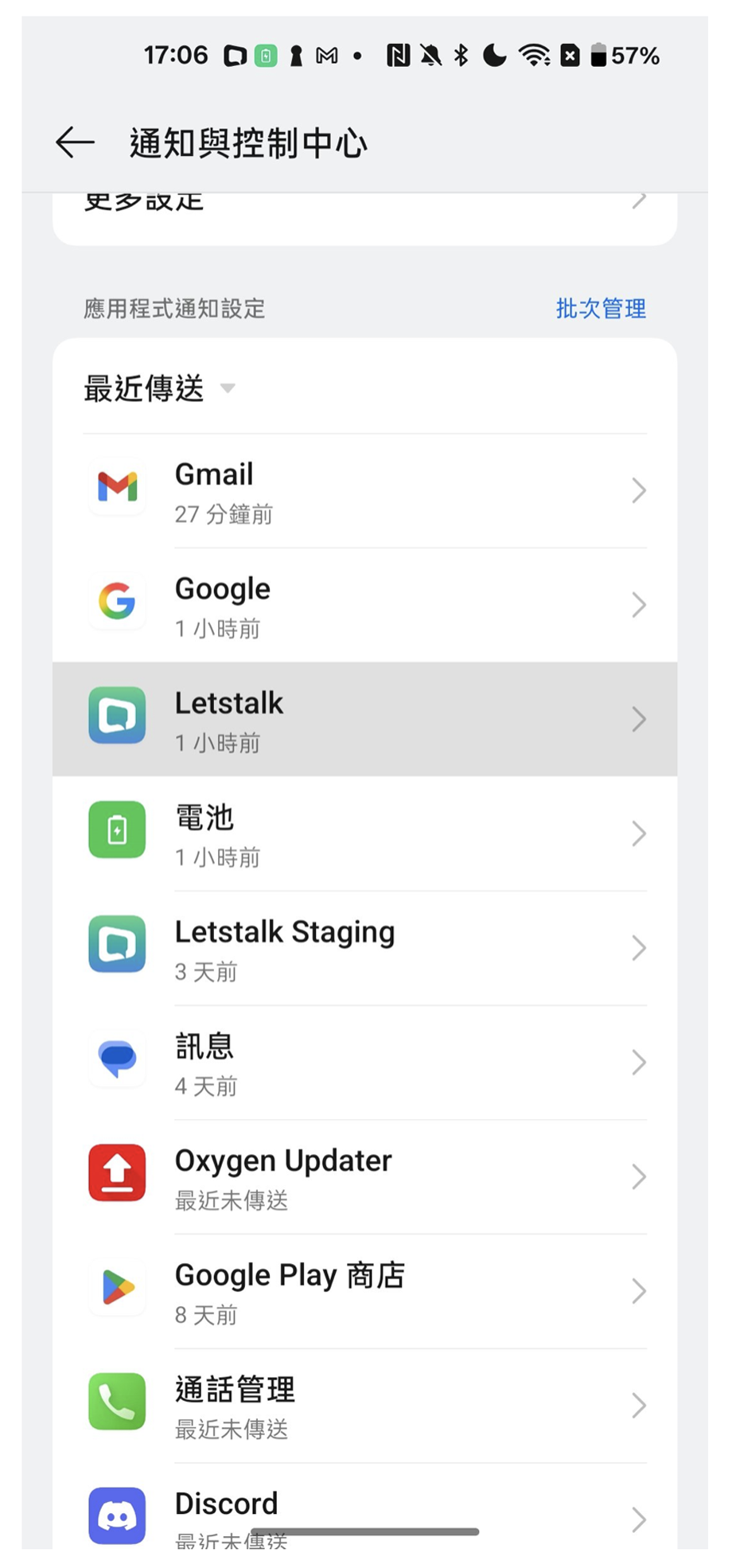
Task: Open 通話管理 notification settings
Action: (x=364, y=1406)
